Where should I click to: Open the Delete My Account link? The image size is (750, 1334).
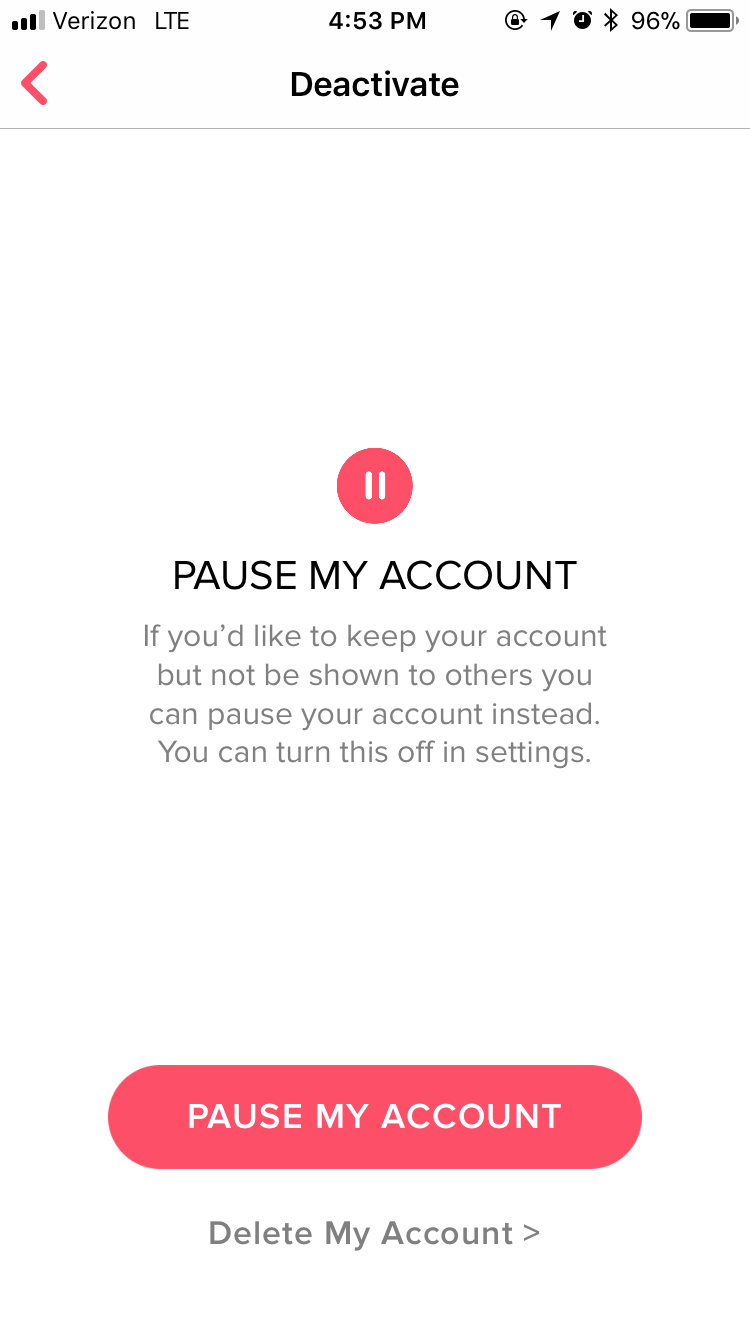(x=374, y=1233)
